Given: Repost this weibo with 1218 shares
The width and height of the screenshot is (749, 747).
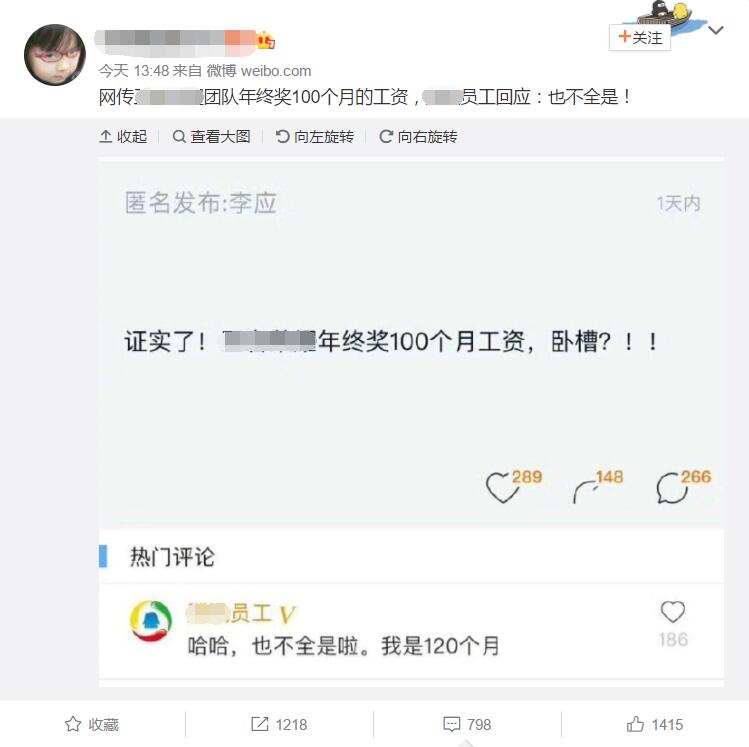Looking at the screenshot, I should (279, 724).
